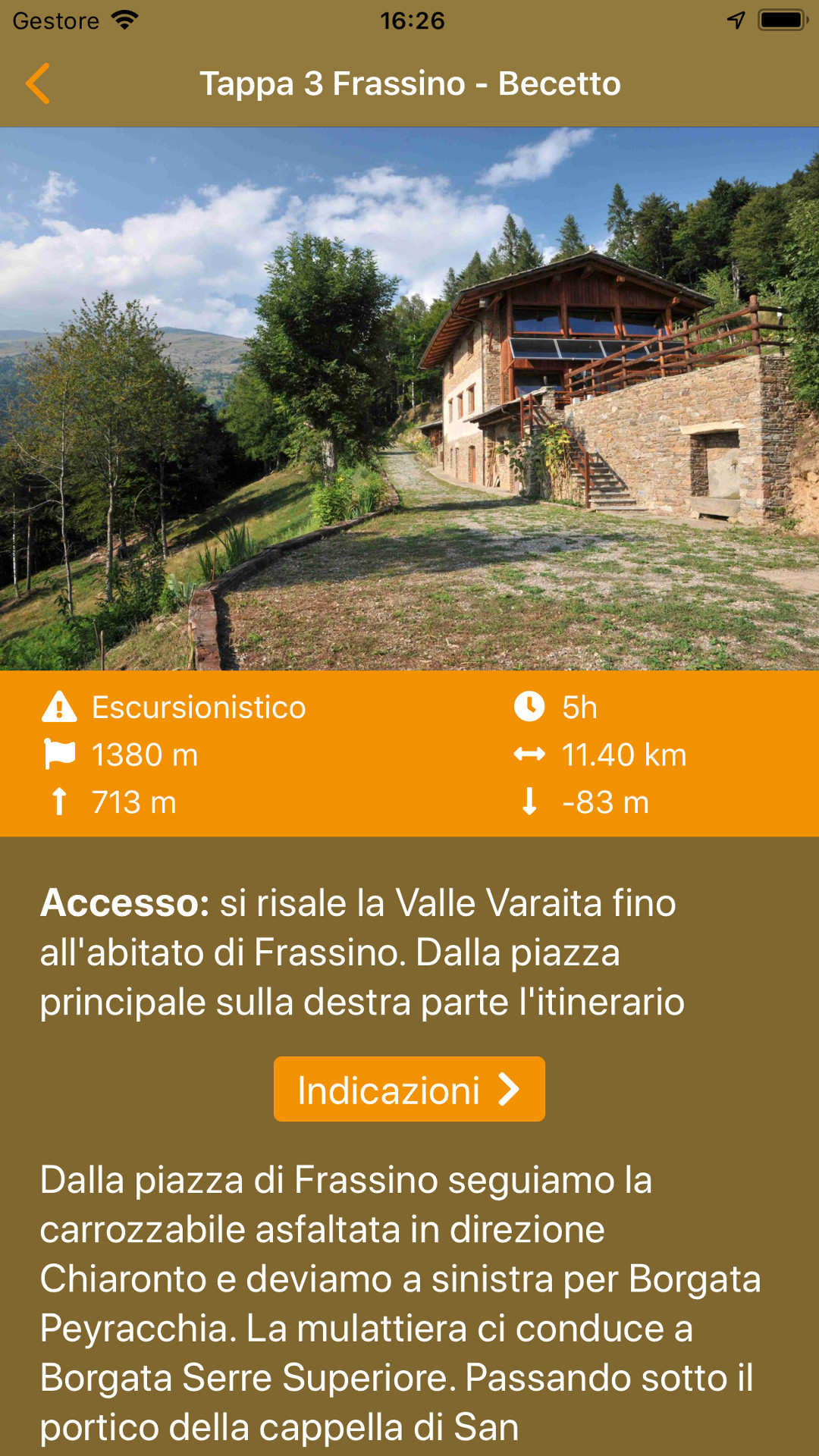
Task: Go back using the orange arrow
Action: pyautogui.click(x=38, y=83)
